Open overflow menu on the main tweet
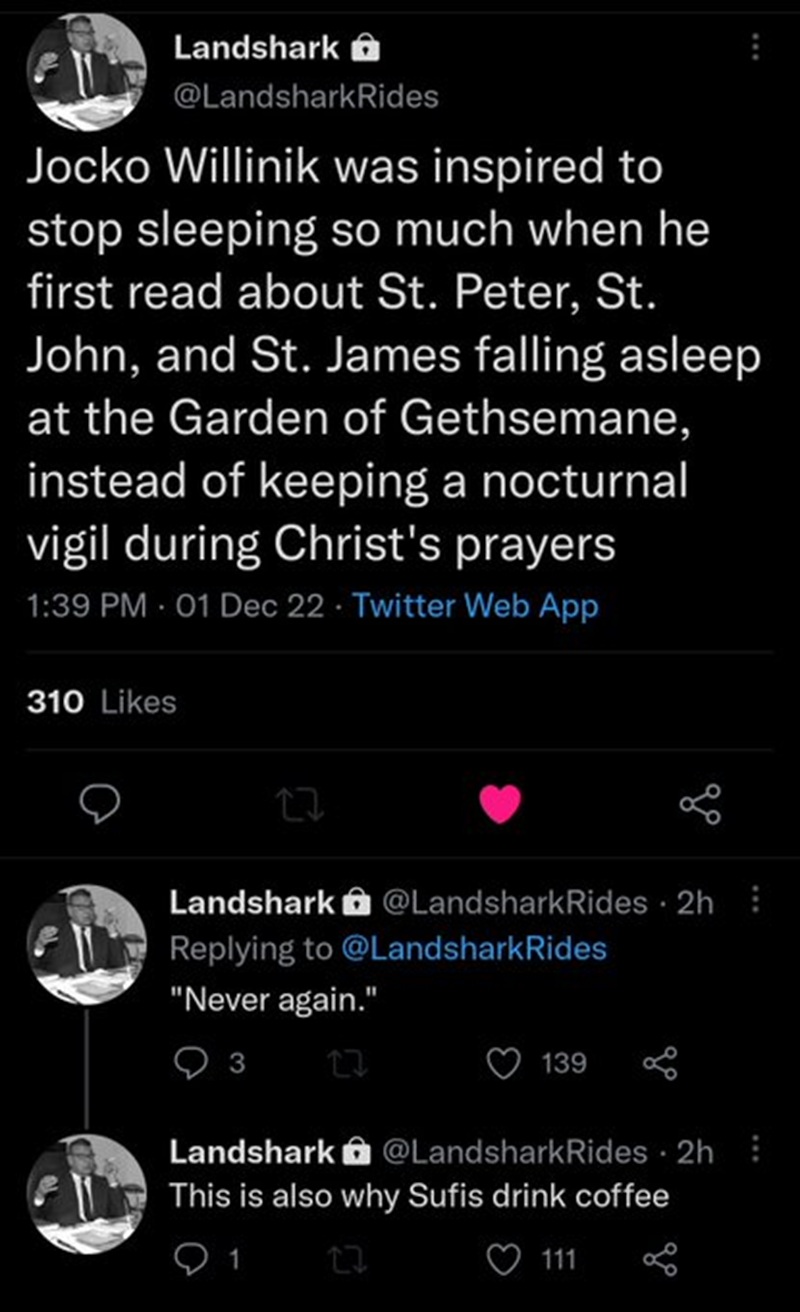800x1312 pixels. click(756, 46)
